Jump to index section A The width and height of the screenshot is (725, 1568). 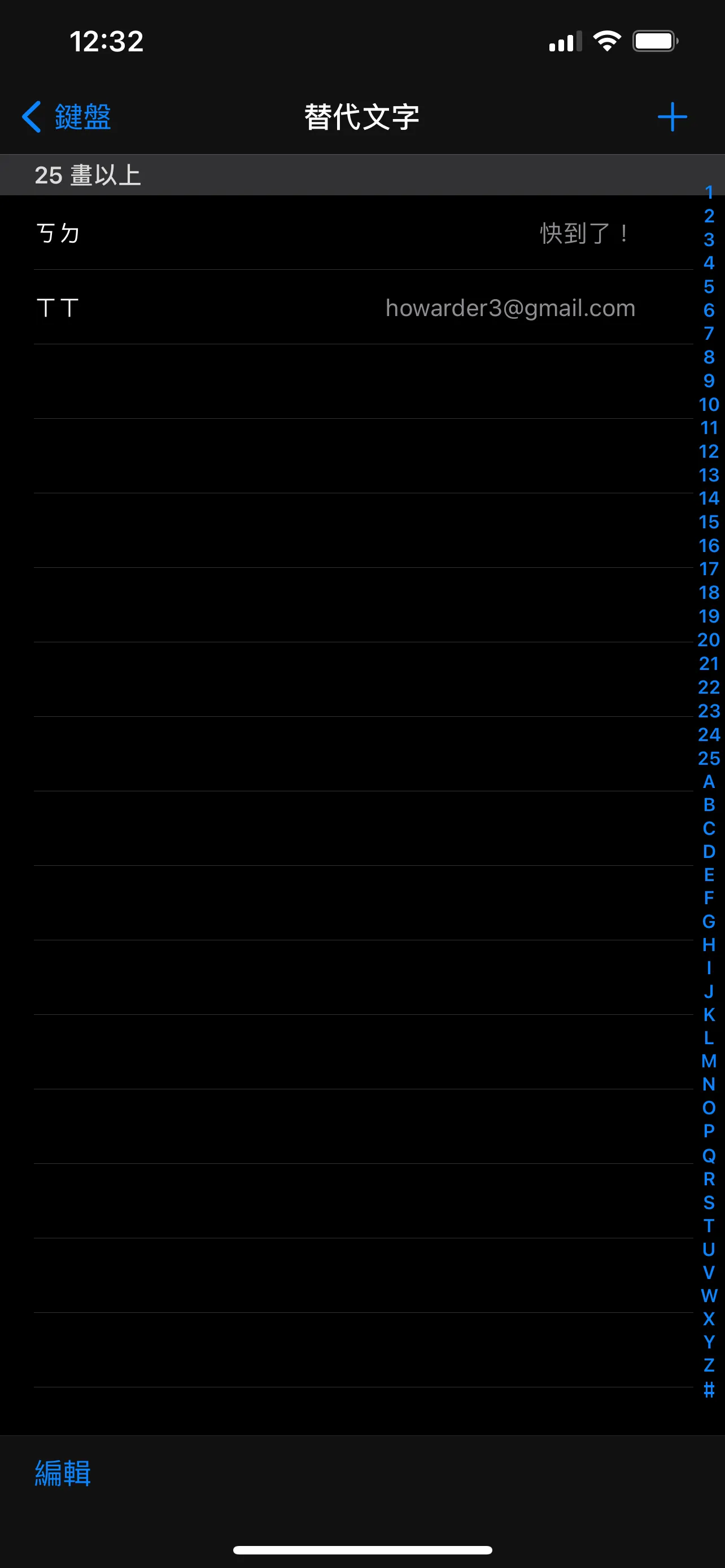coord(709,782)
